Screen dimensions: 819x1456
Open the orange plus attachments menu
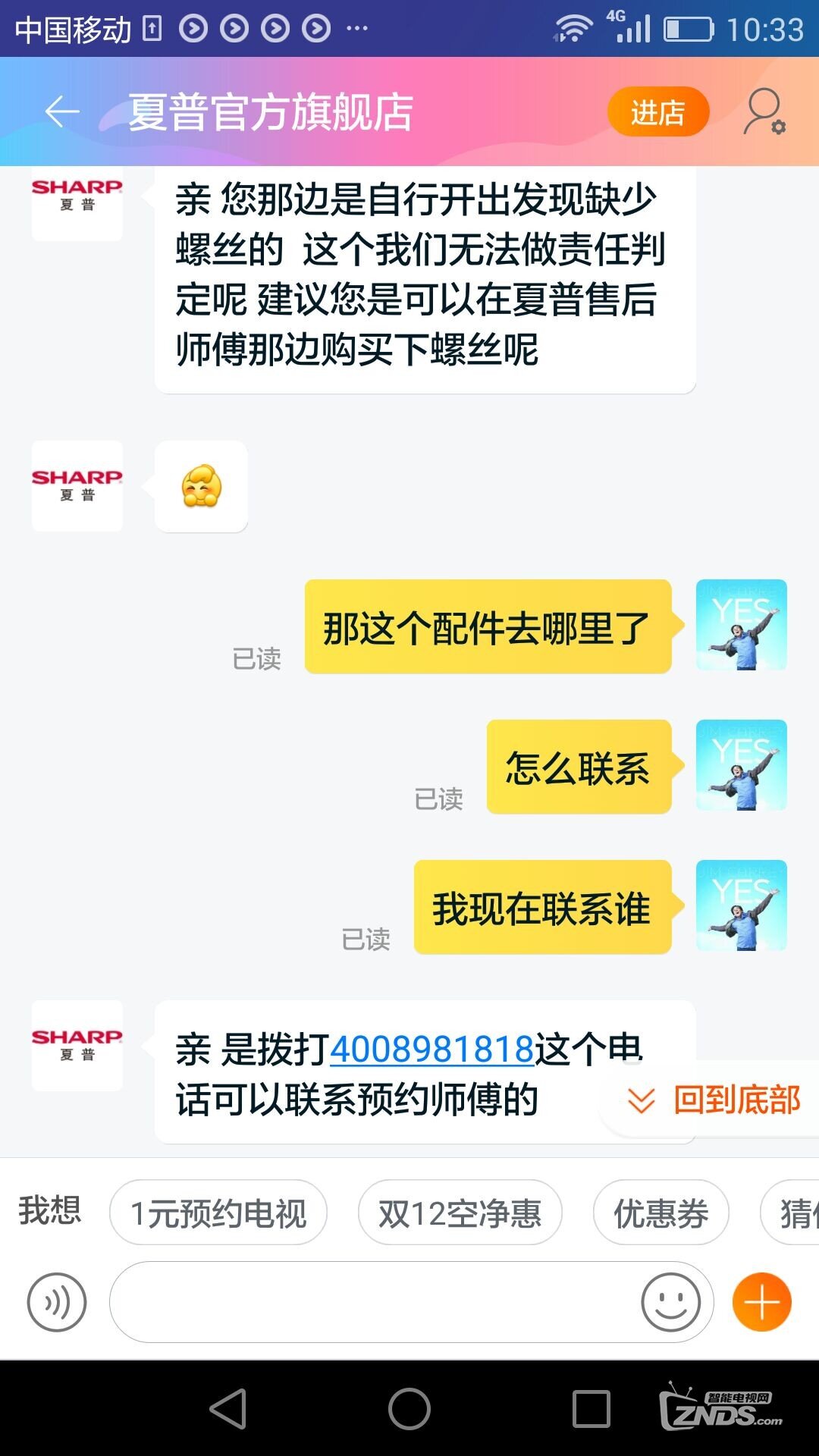[761, 1302]
